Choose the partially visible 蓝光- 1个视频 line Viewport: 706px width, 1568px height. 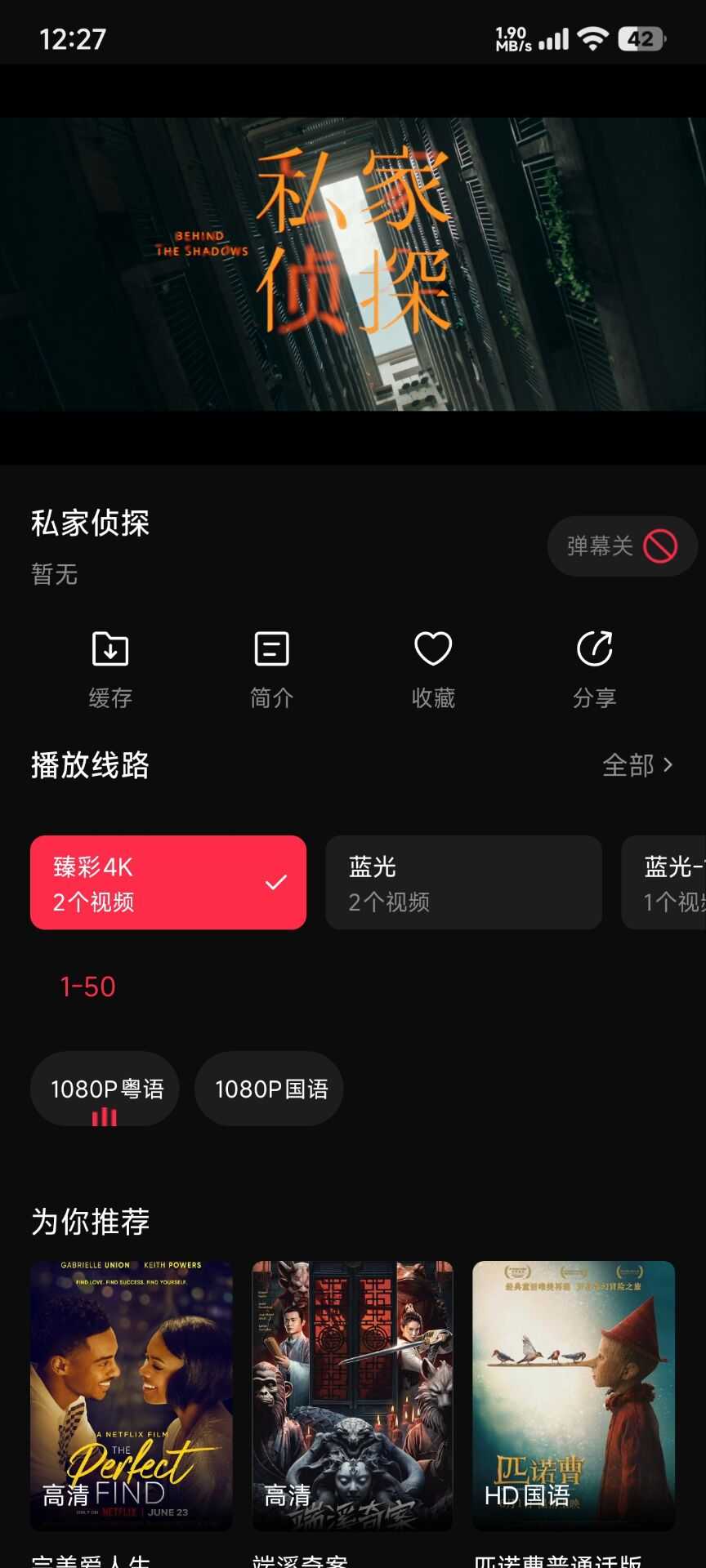[665, 882]
